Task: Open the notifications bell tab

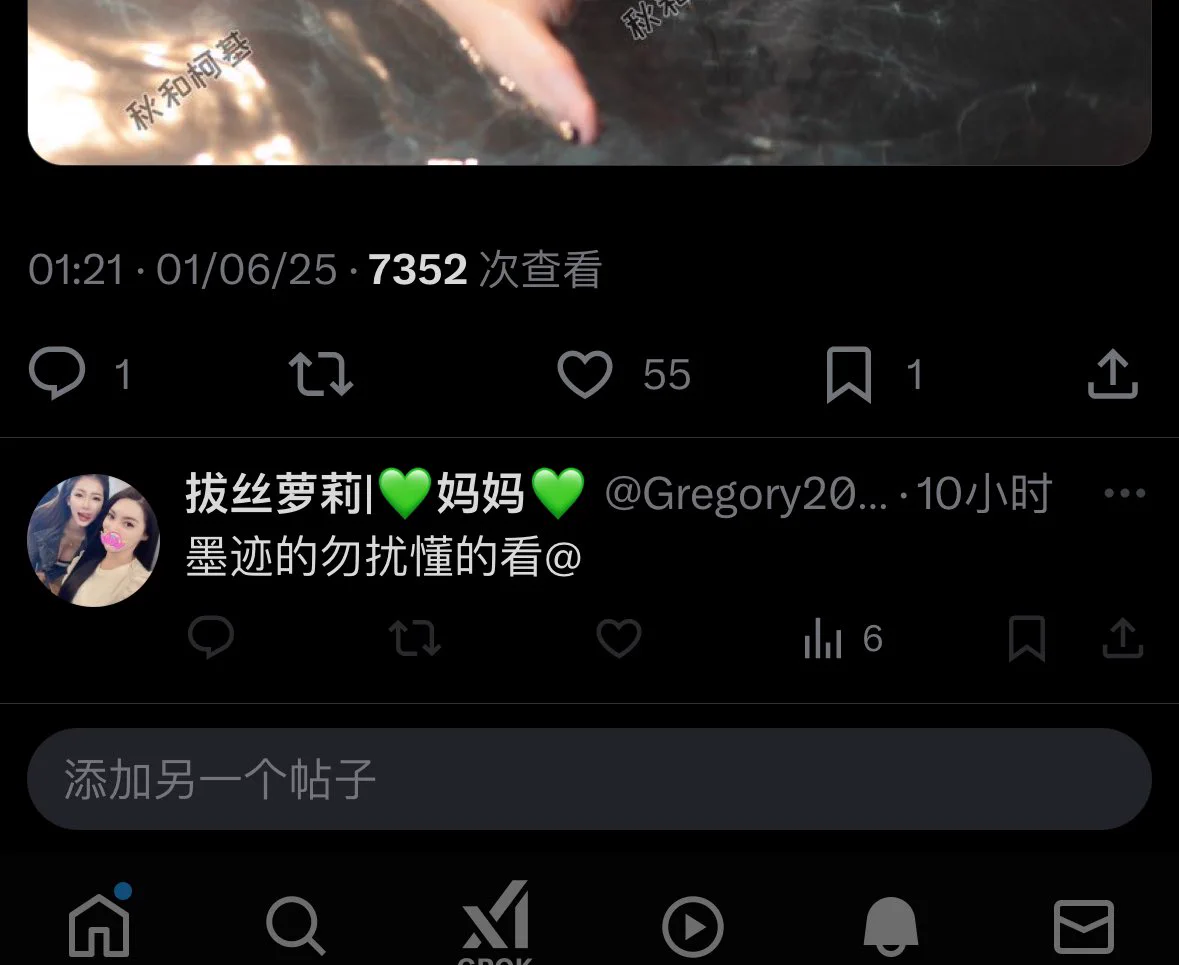Action: point(890,925)
